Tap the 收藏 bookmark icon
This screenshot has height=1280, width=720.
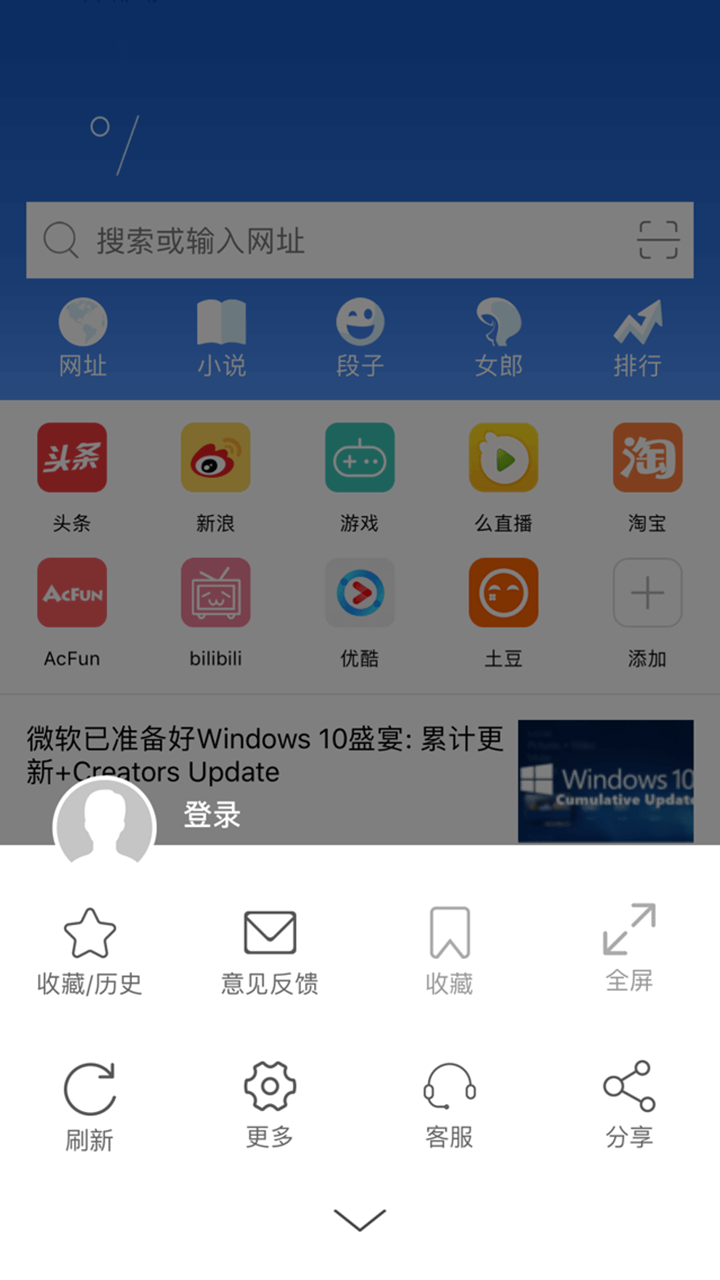pyautogui.click(x=450, y=951)
